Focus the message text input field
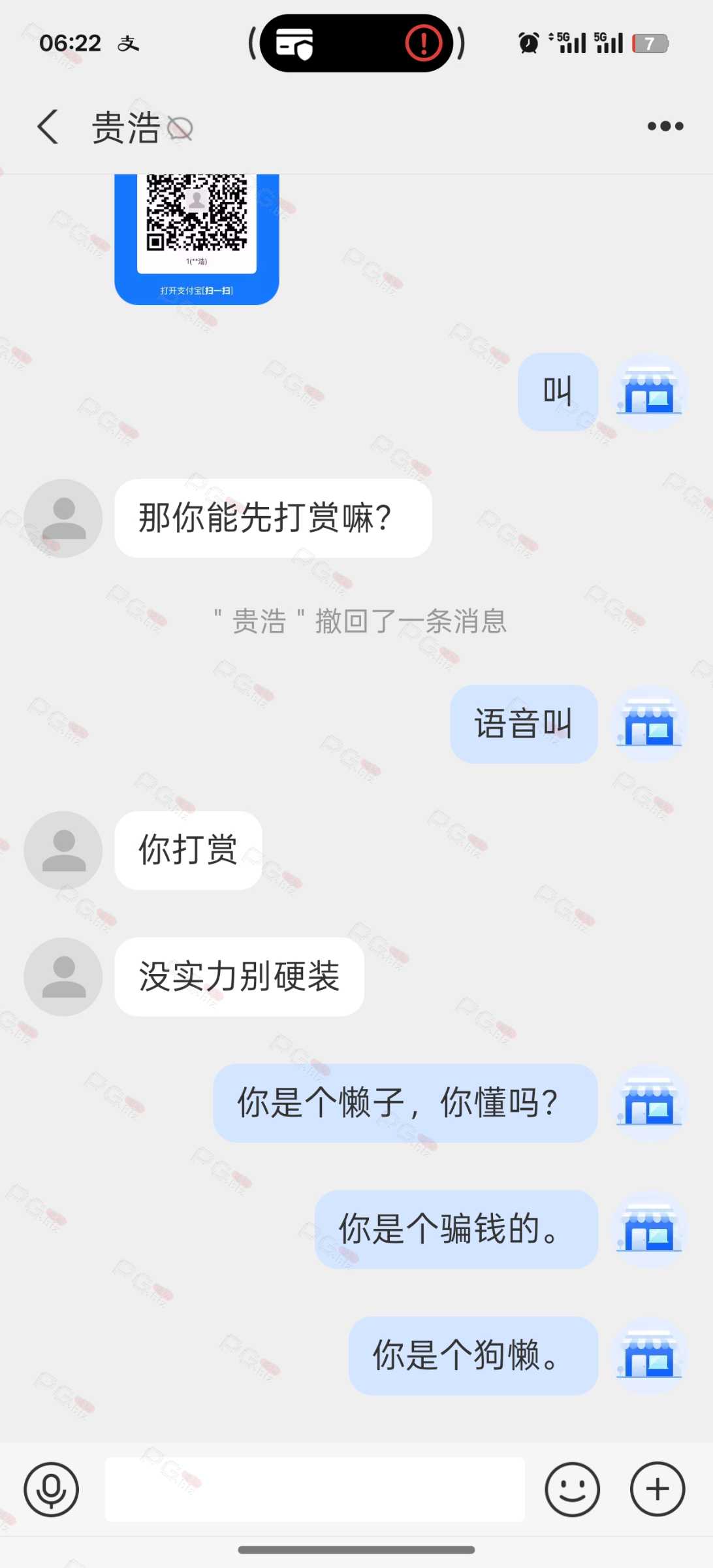 pos(315,1489)
